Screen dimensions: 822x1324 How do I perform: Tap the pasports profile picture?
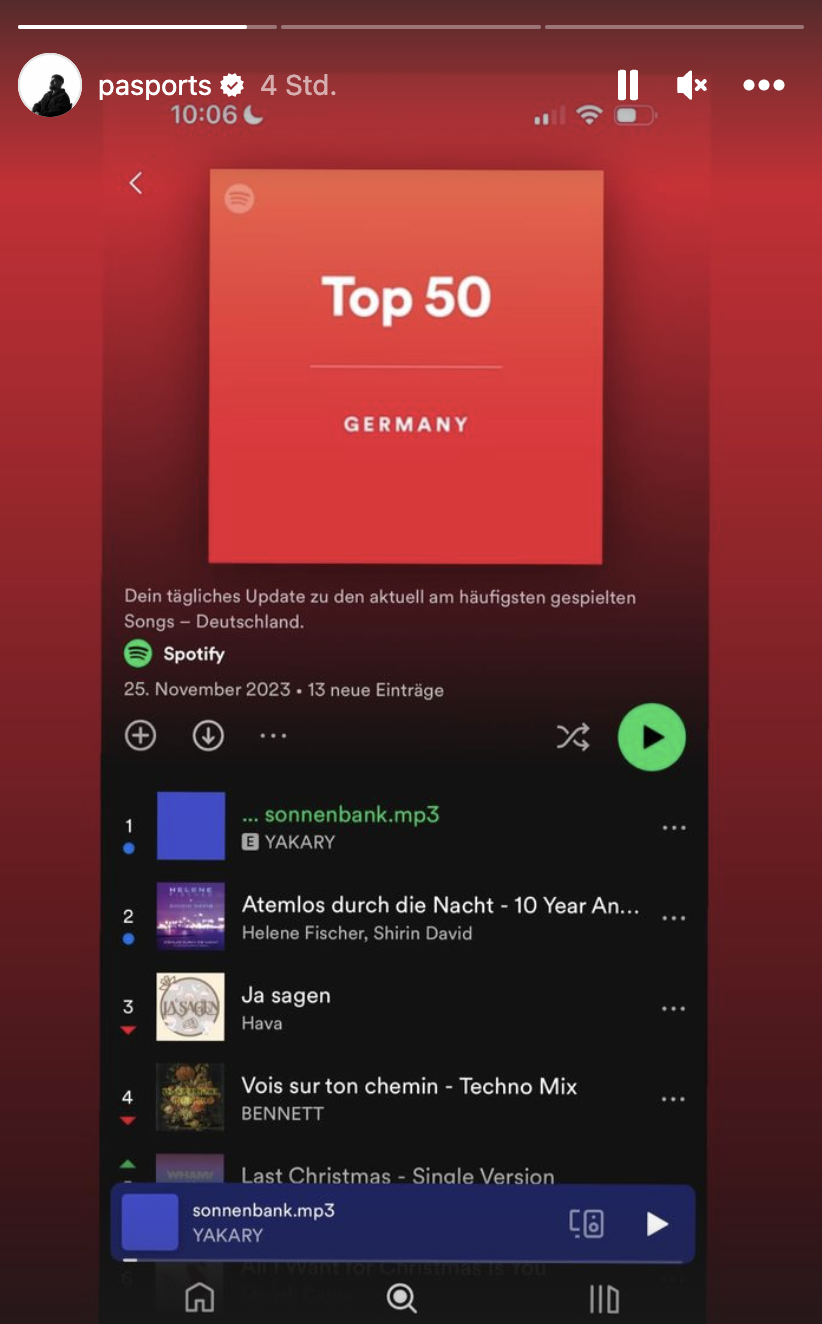(50, 85)
